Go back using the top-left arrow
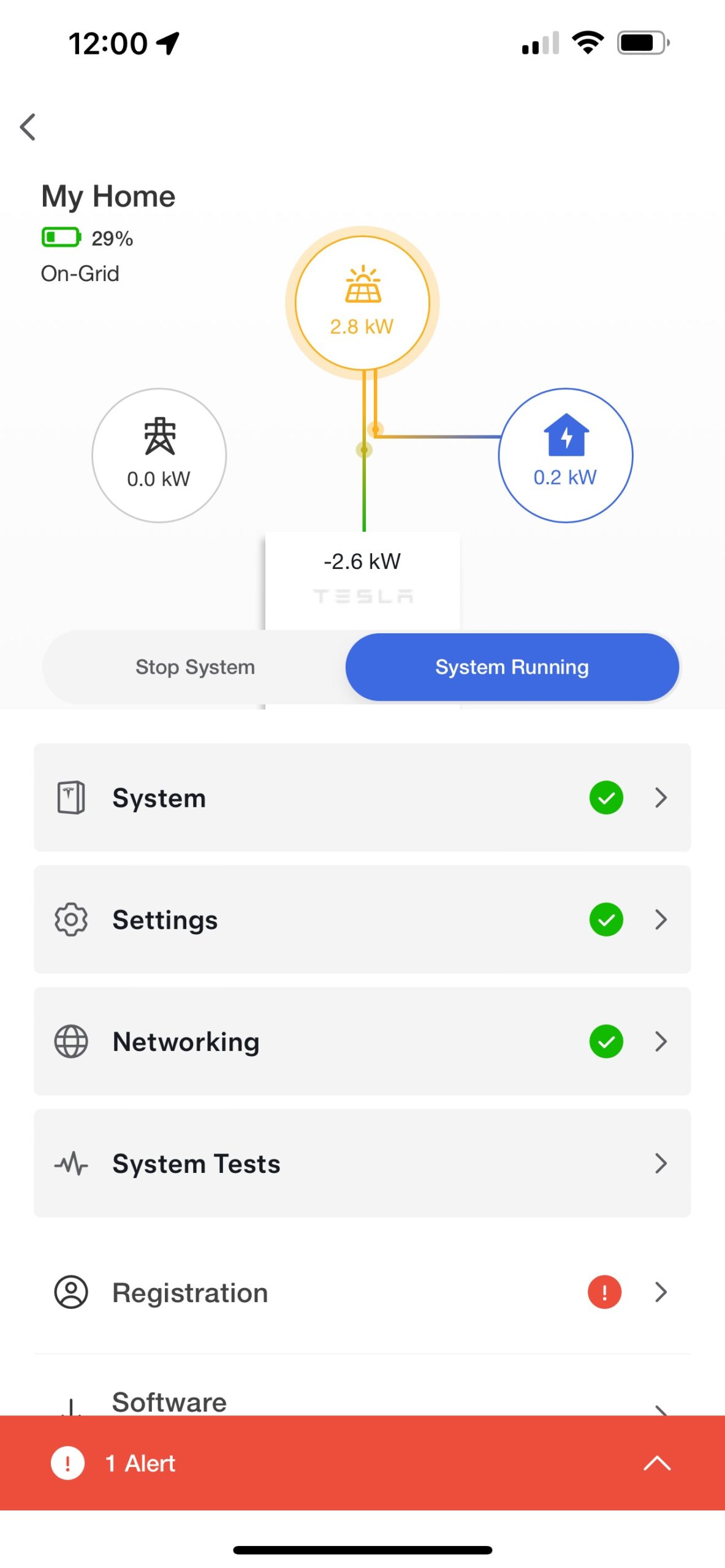The height and width of the screenshot is (1568, 725). pos(28,127)
